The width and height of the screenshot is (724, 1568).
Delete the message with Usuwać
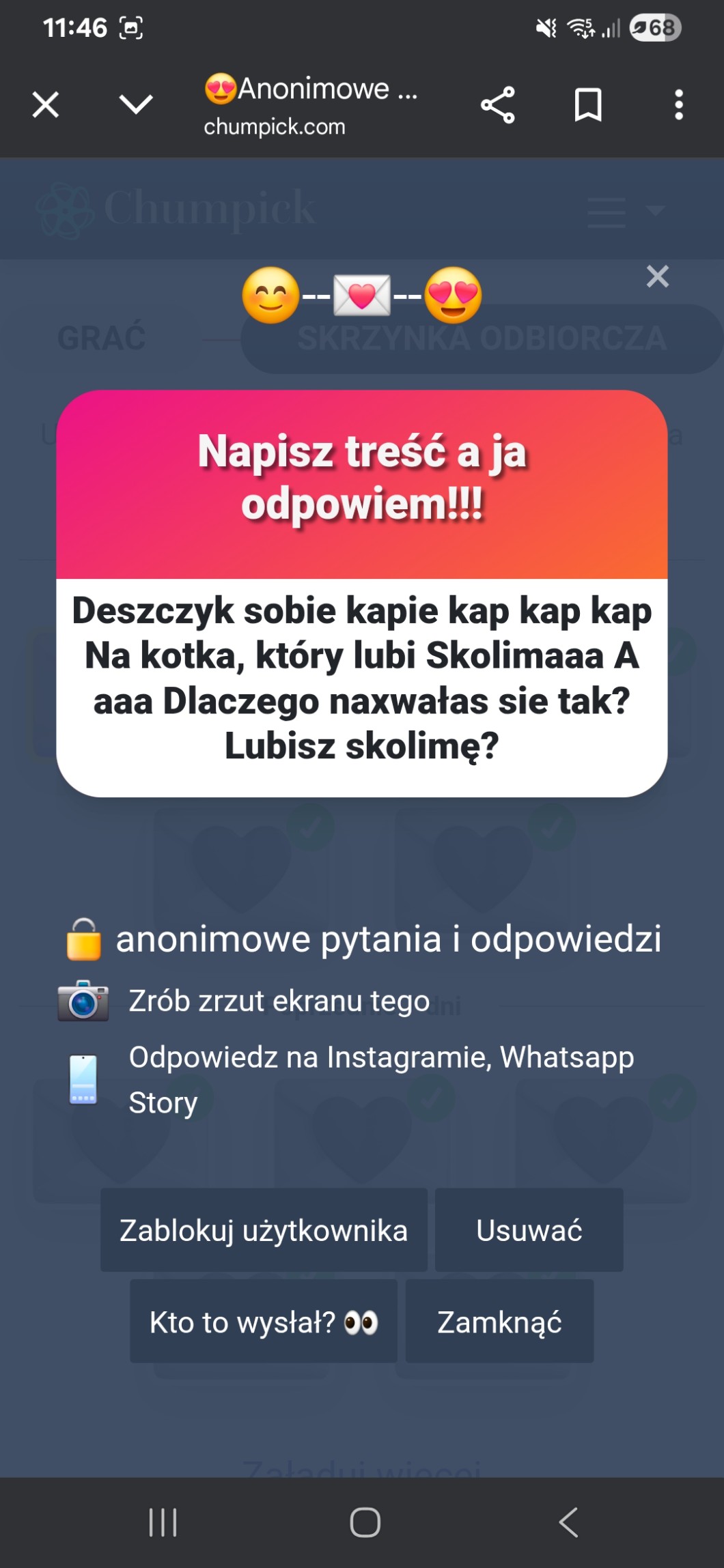tap(529, 1230)
